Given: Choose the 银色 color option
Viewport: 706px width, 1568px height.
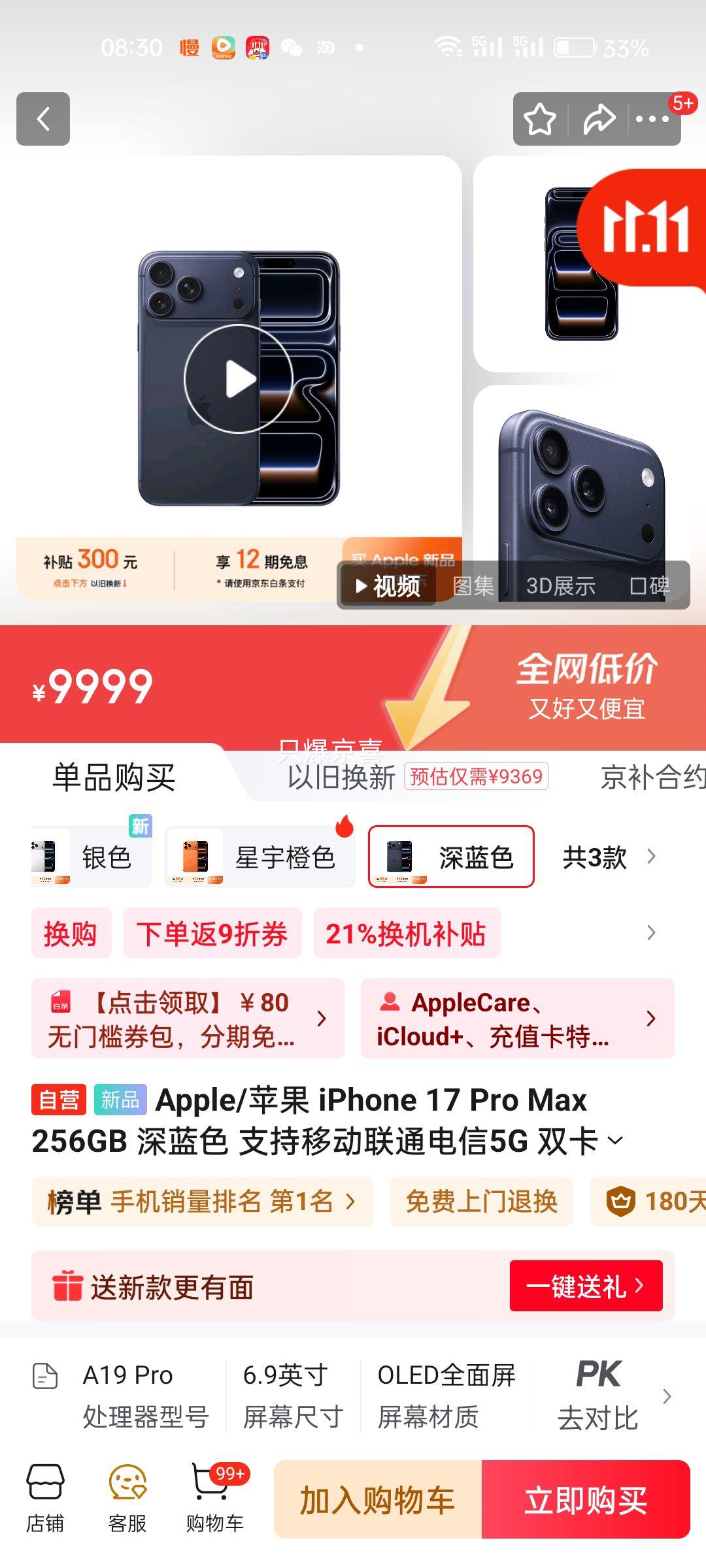Looking at the screenshot, I should (x=92, y=857).
